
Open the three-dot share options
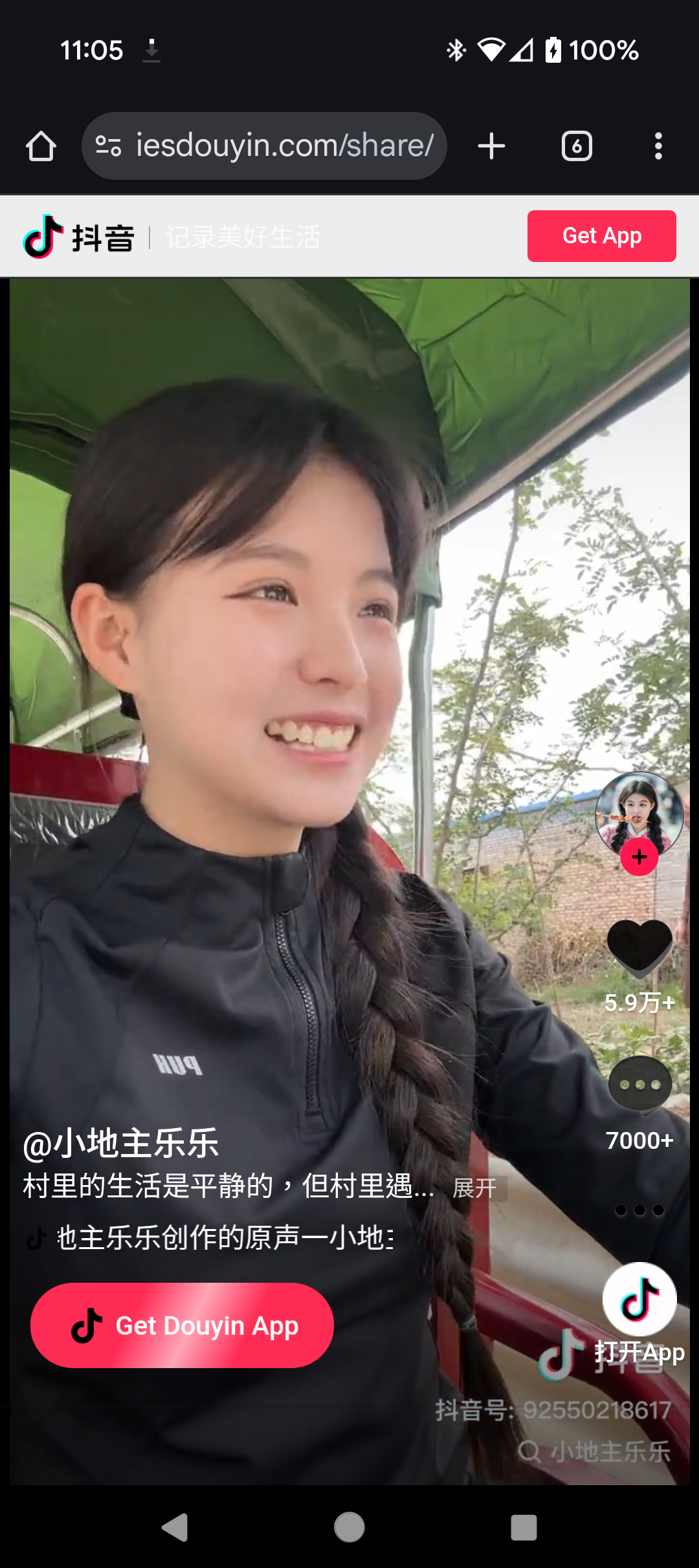(639, 1210)
